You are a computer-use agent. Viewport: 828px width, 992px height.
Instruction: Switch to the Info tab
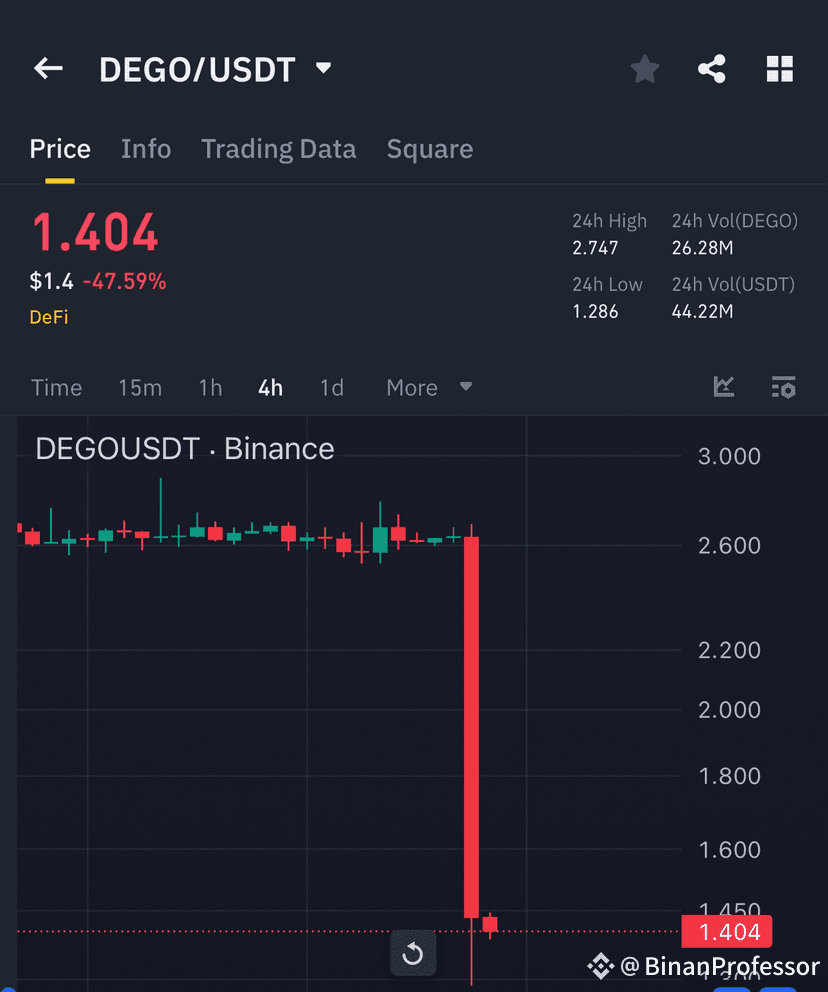coord(146,149)
